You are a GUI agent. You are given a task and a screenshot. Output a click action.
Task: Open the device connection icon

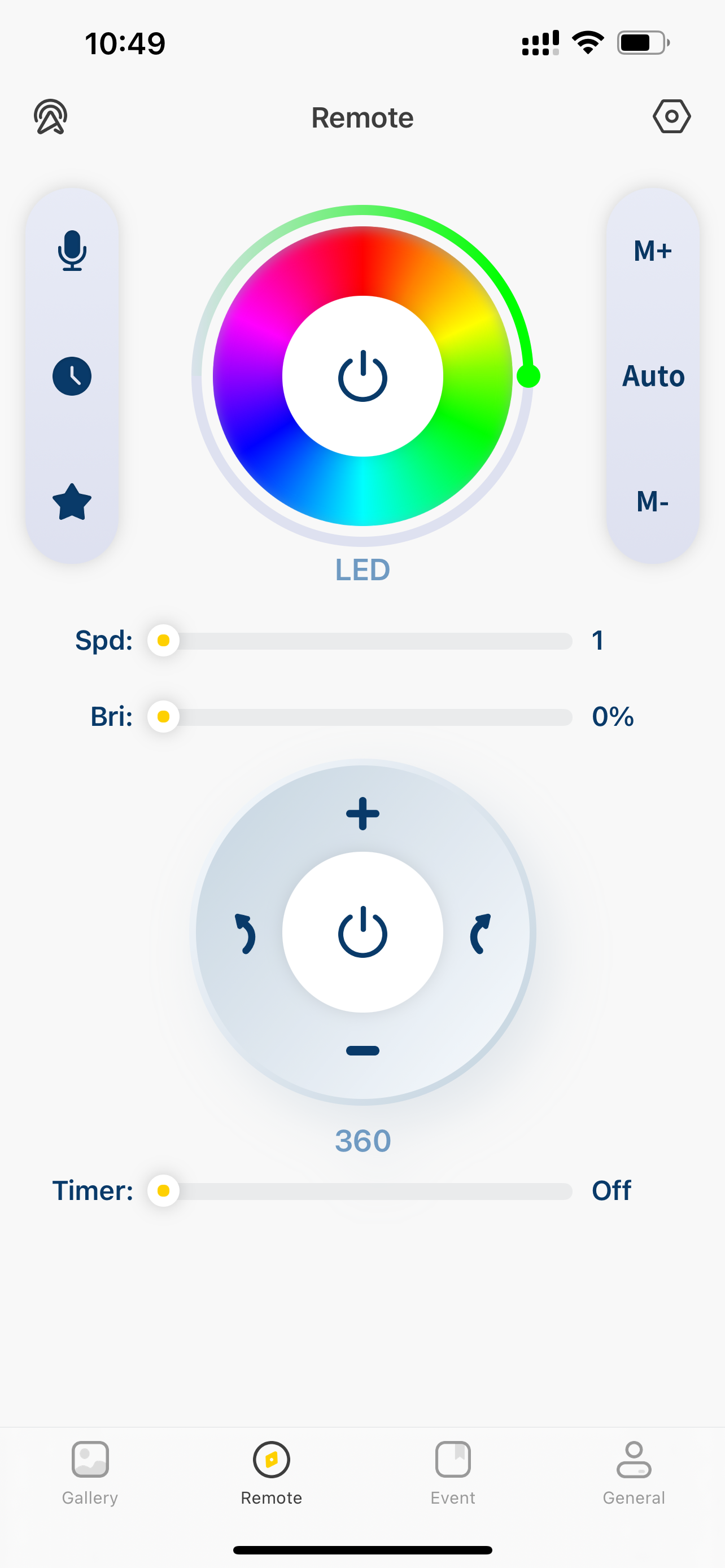click(x=50, y=117)
